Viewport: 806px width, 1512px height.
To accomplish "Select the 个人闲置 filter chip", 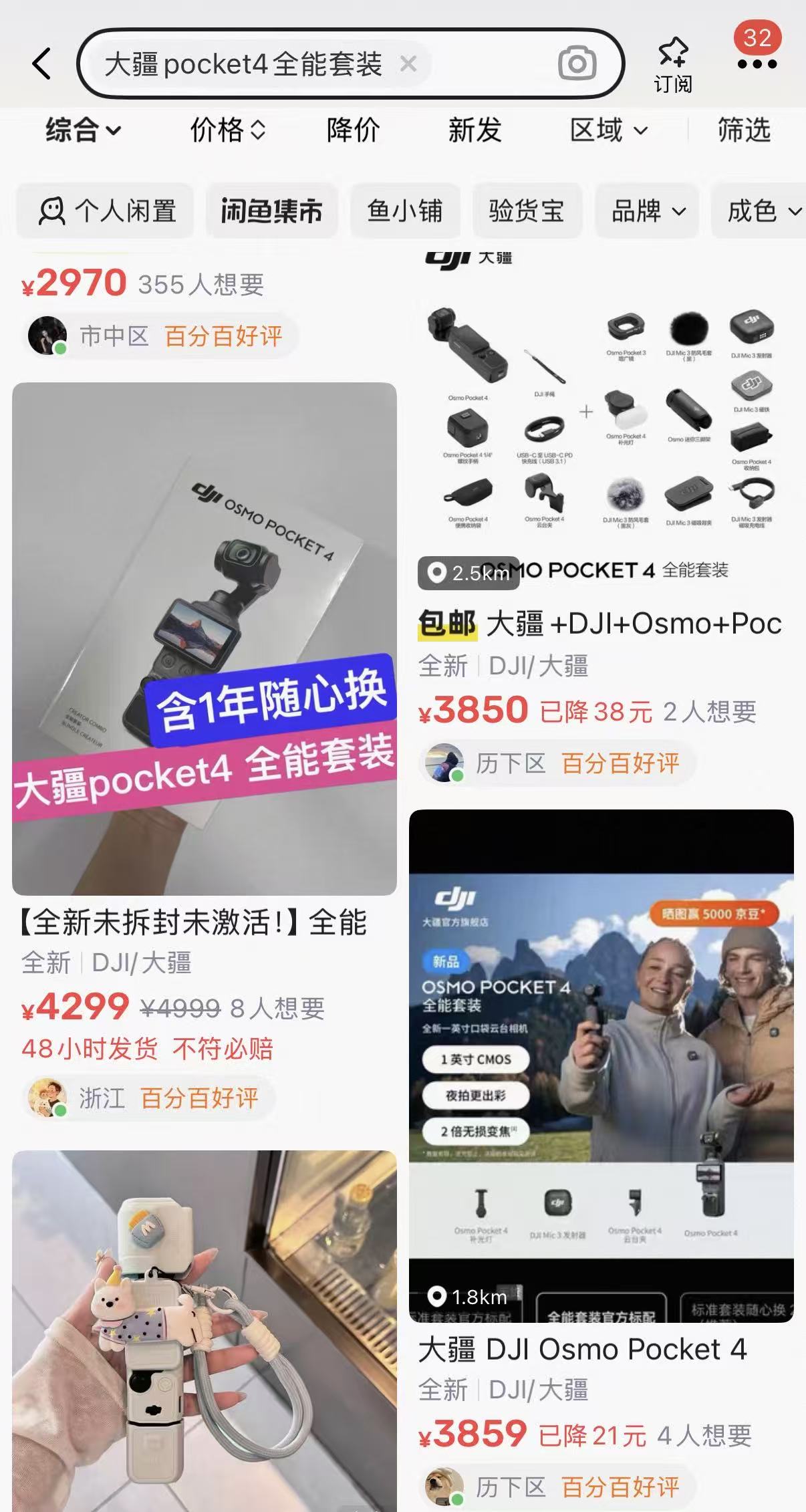I will (106, 211).
